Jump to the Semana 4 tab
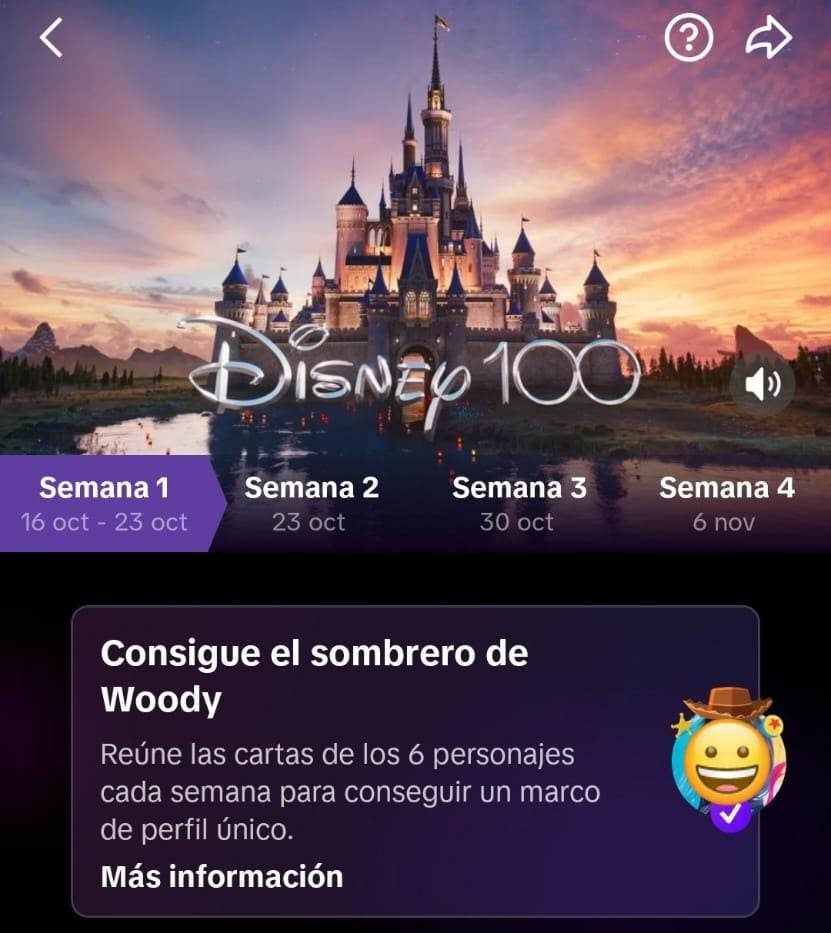 [726, 503]
